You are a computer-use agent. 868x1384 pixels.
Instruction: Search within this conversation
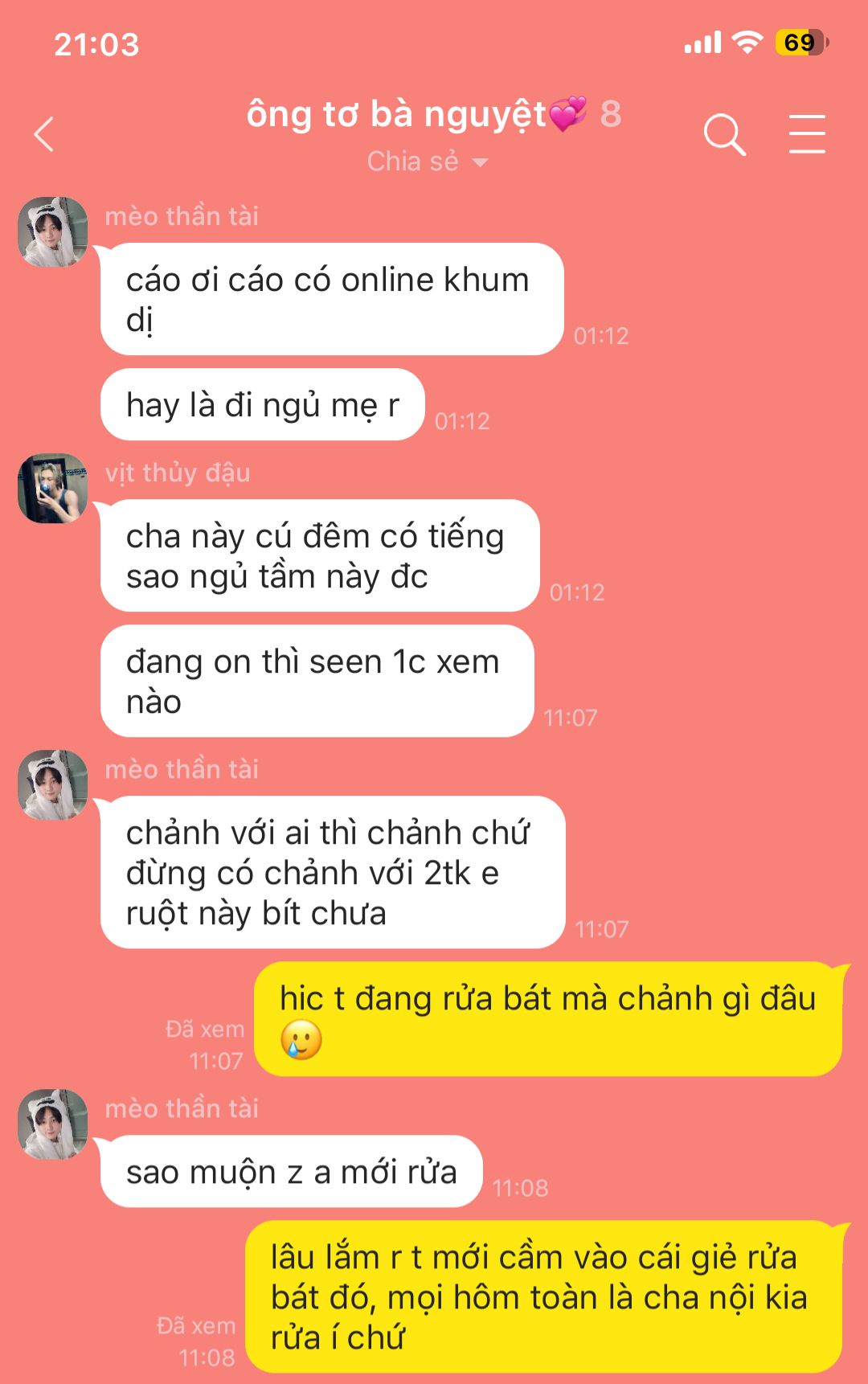[724, 134]
